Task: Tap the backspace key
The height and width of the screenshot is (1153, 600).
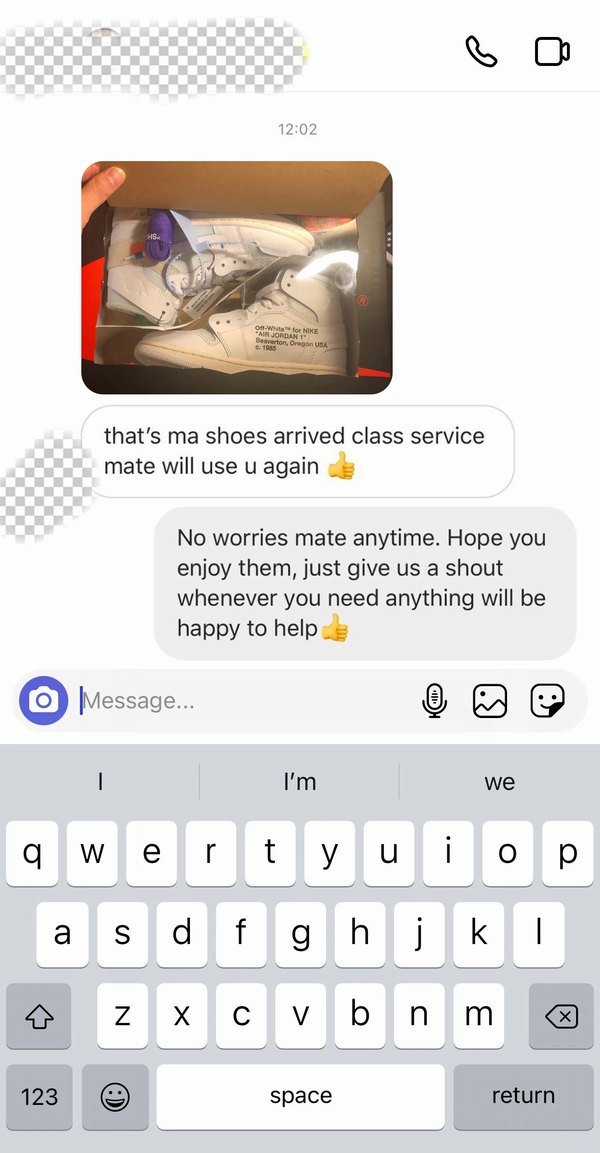Action: point(561,1016)
